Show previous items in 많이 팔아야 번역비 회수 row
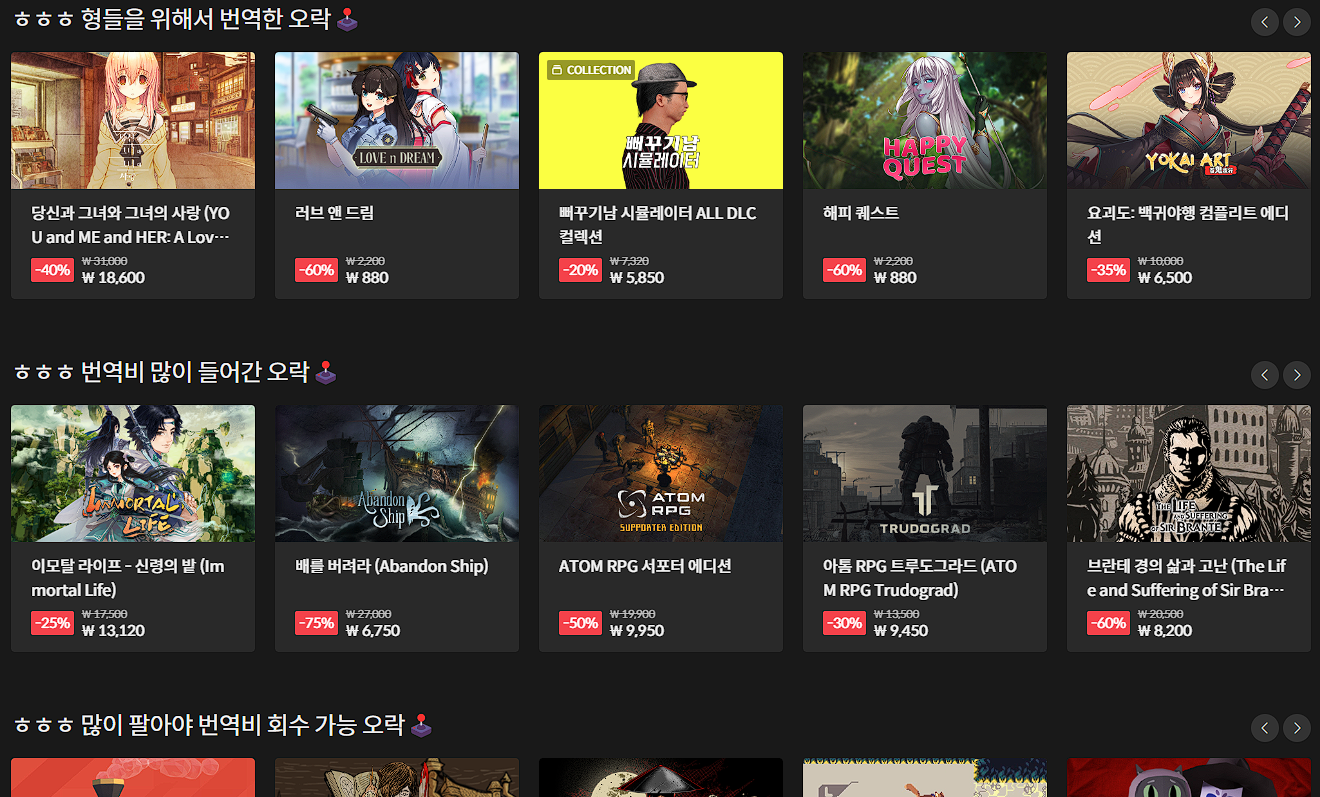 coord(1265,728)
